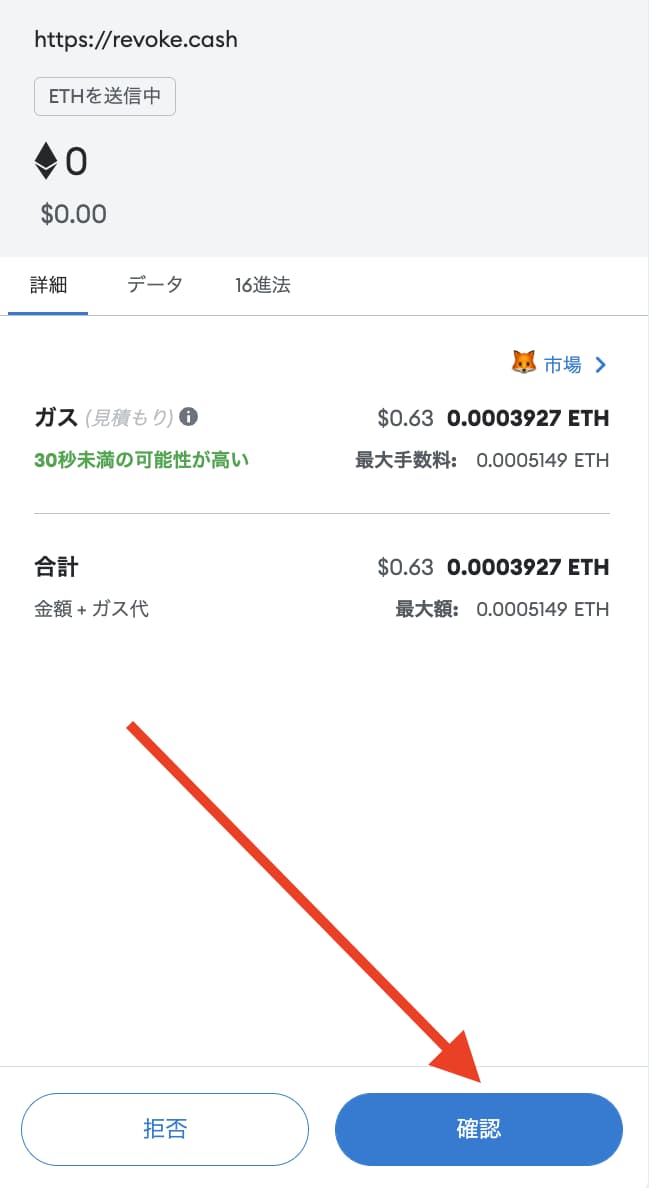Switch to the データ tab

point(155,285)
